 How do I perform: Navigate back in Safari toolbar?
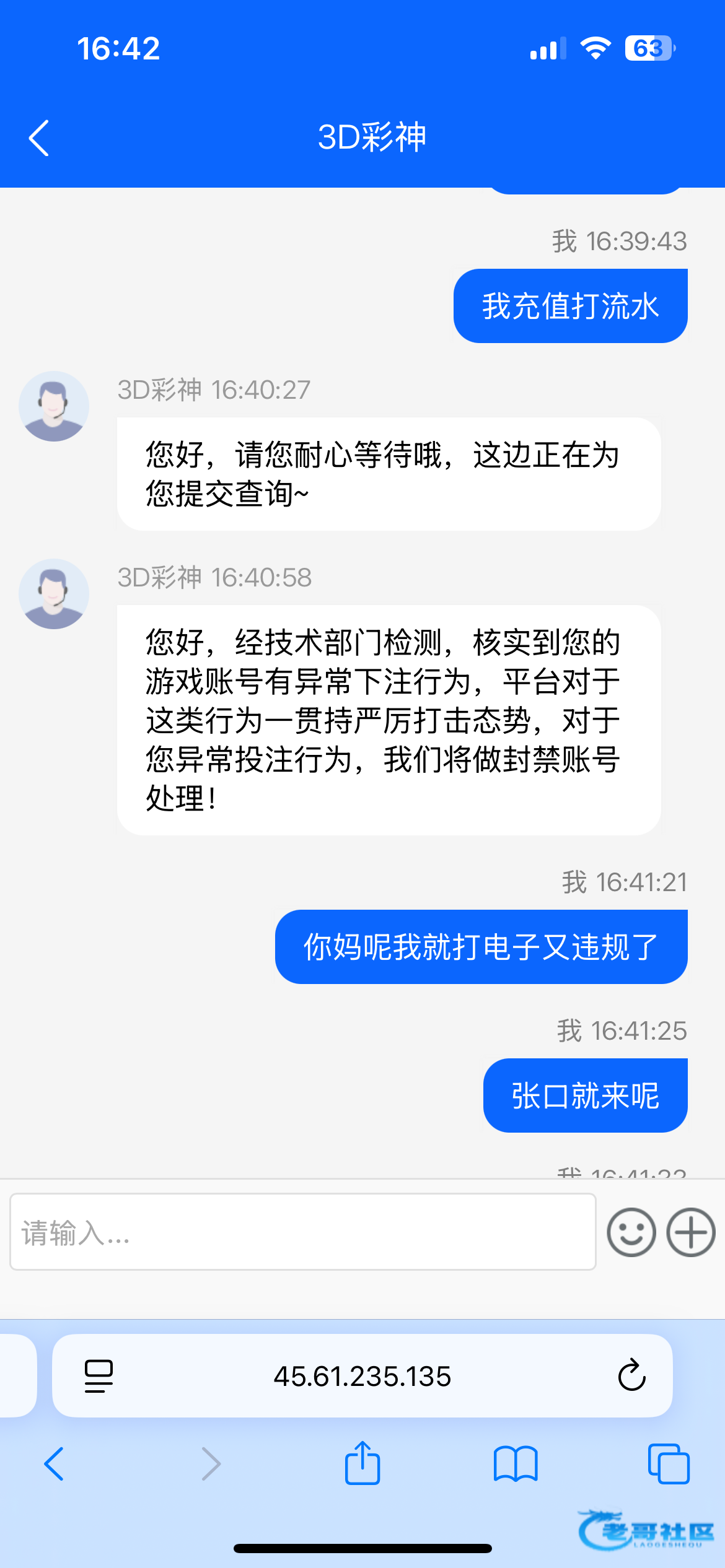54,1464
